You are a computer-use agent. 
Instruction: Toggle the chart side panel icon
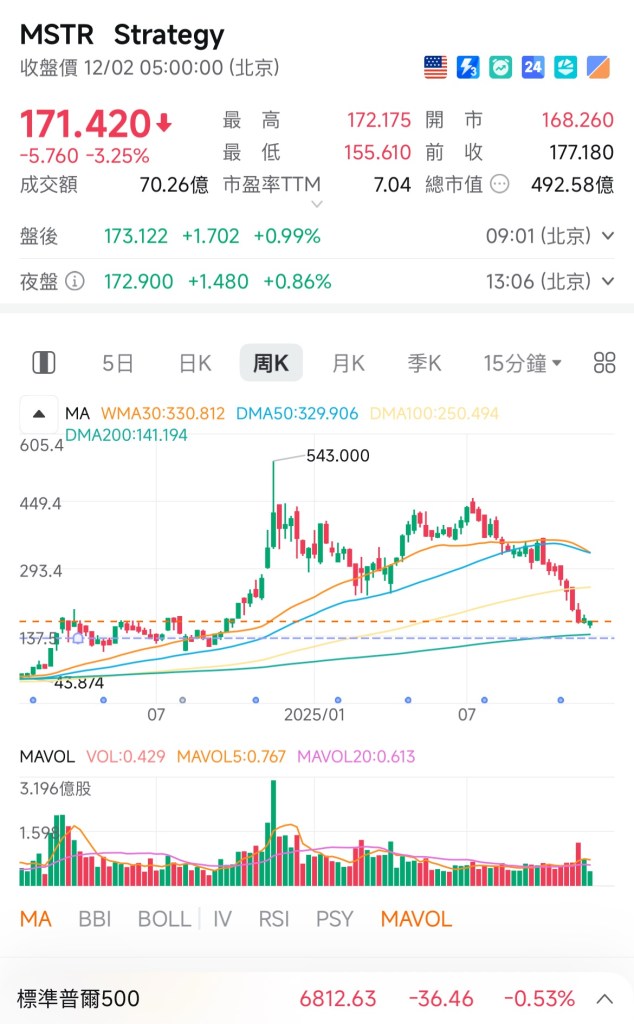(44, 363)
